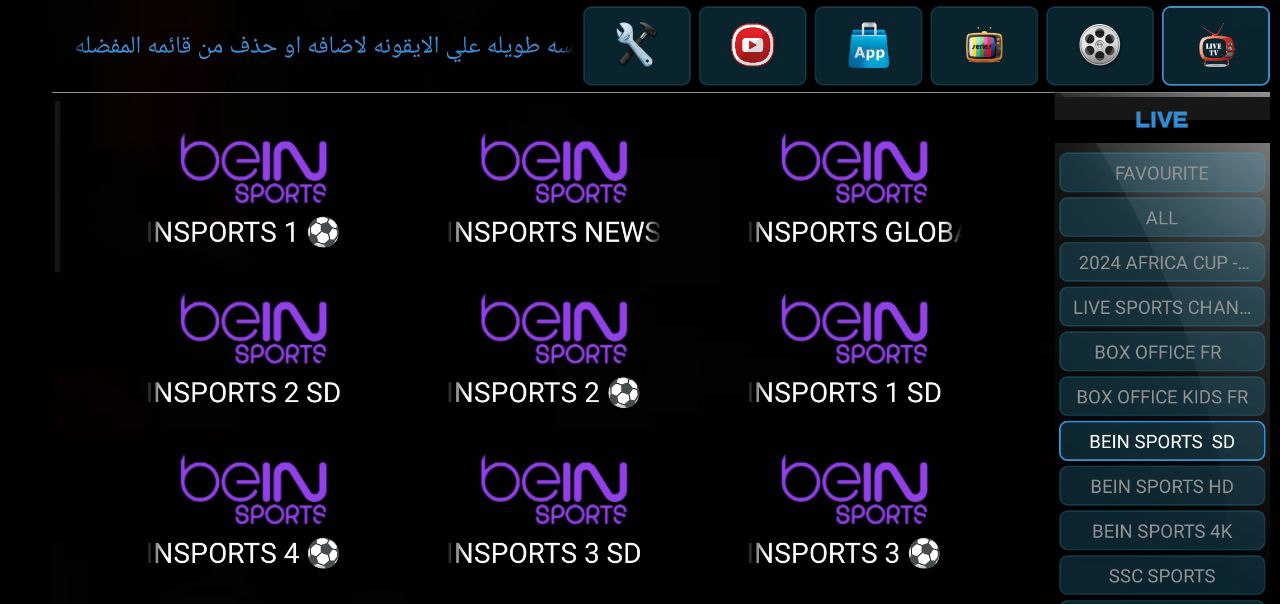Select the BEIN SPORTS 4K category
Viewport: 1280px width, 604px height.
point(1161,531)
